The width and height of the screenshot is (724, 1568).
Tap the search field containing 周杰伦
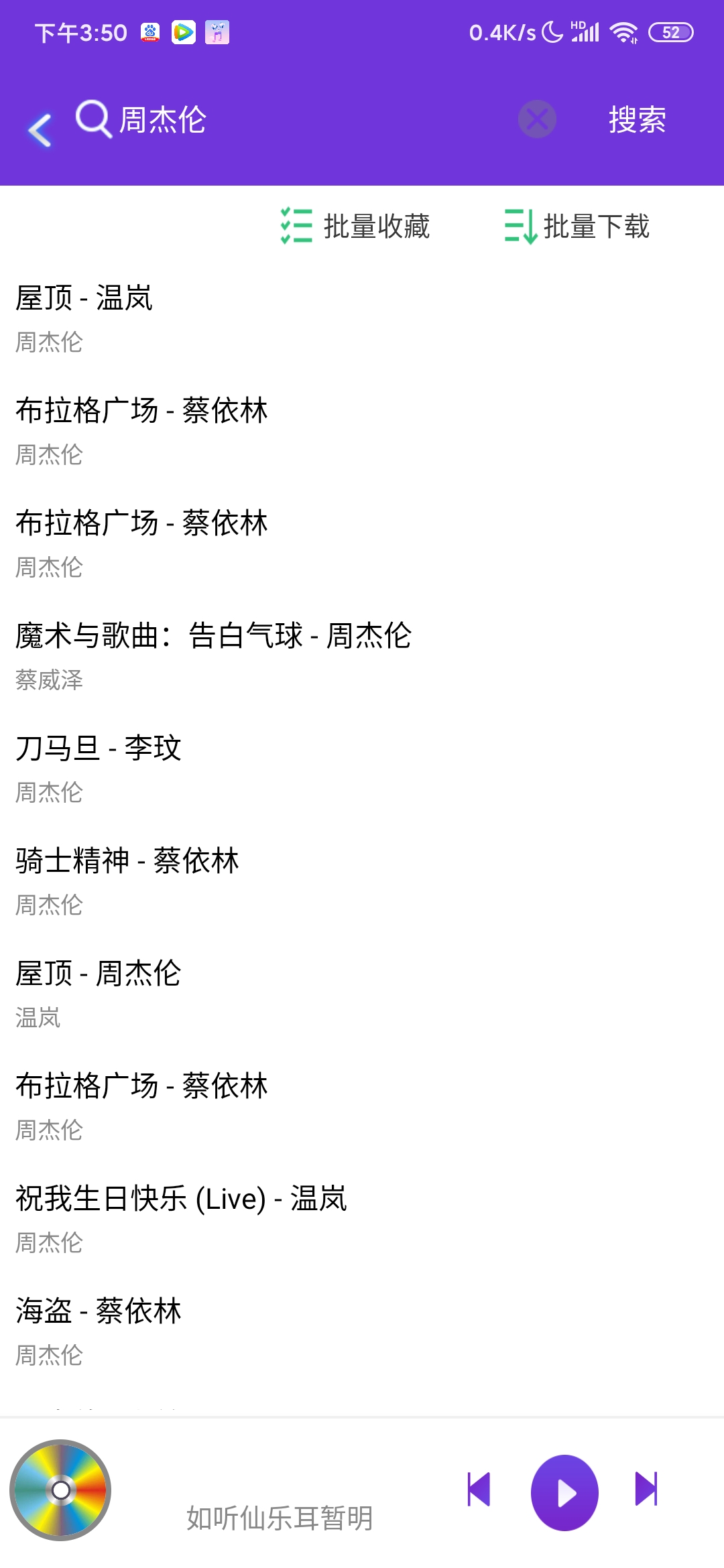[302, 120]
